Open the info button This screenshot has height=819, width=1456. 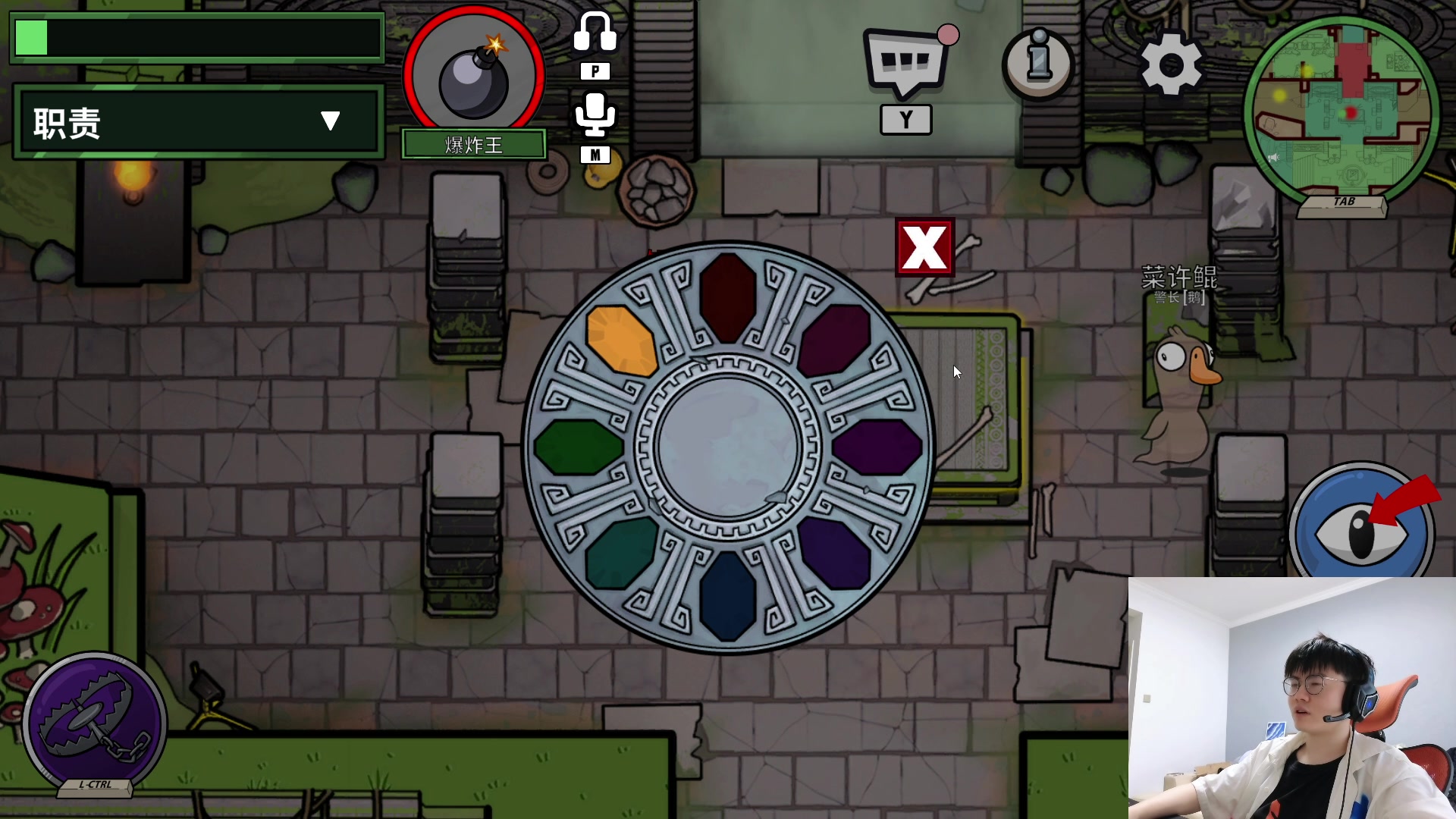pyautogui.click(x=1038, y=64)
